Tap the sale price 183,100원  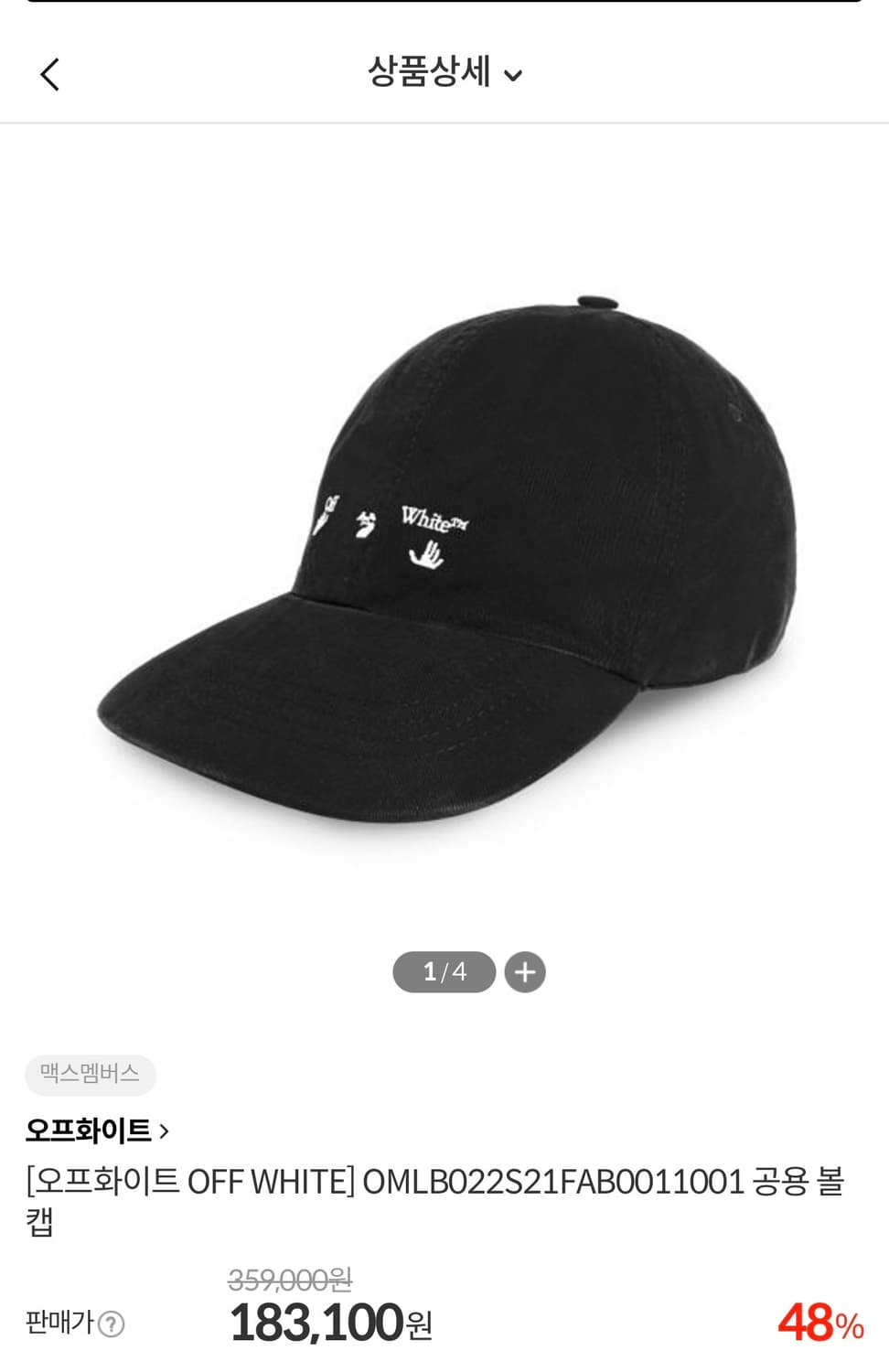tap(327, 1320)
